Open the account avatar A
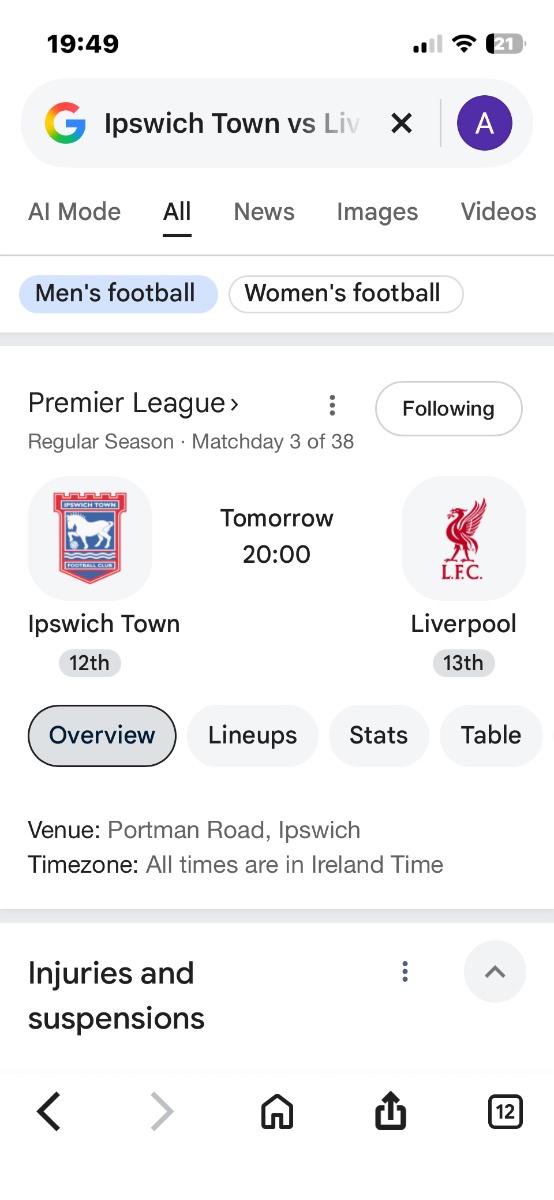Screen dimensions: 554x1200 [x=485, y=123]
